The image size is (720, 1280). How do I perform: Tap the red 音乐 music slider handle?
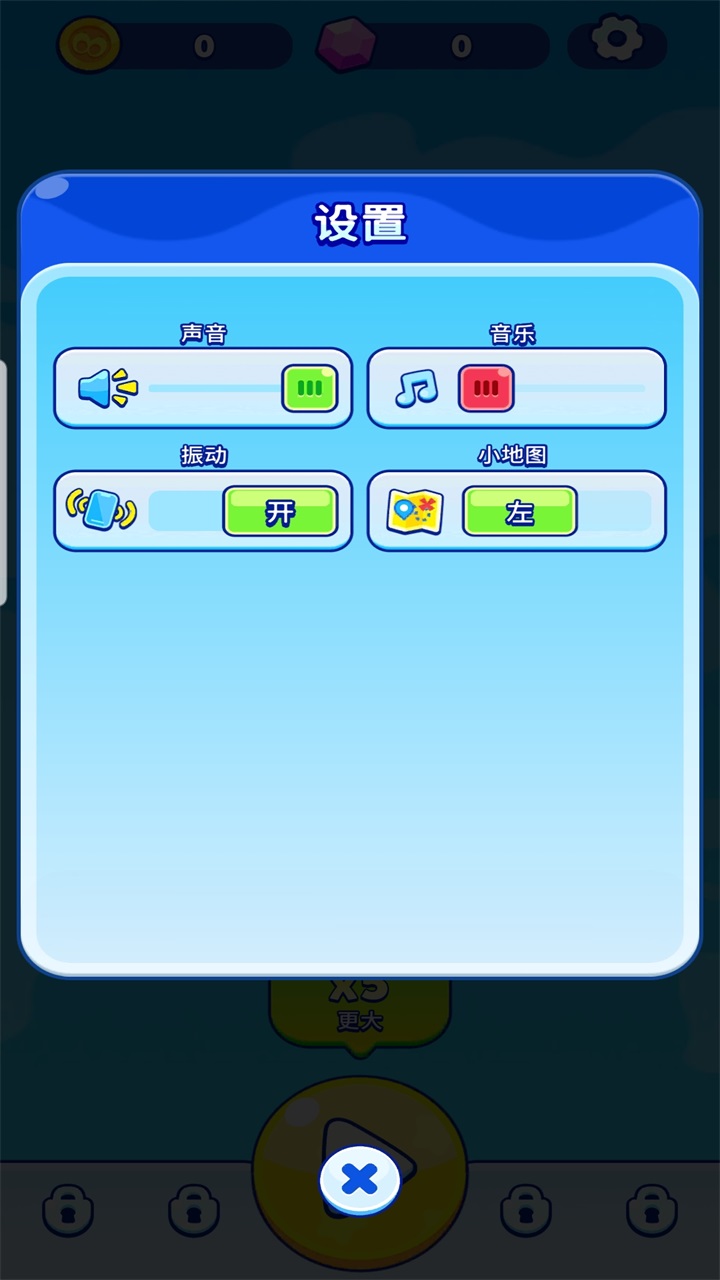(486, 388)
